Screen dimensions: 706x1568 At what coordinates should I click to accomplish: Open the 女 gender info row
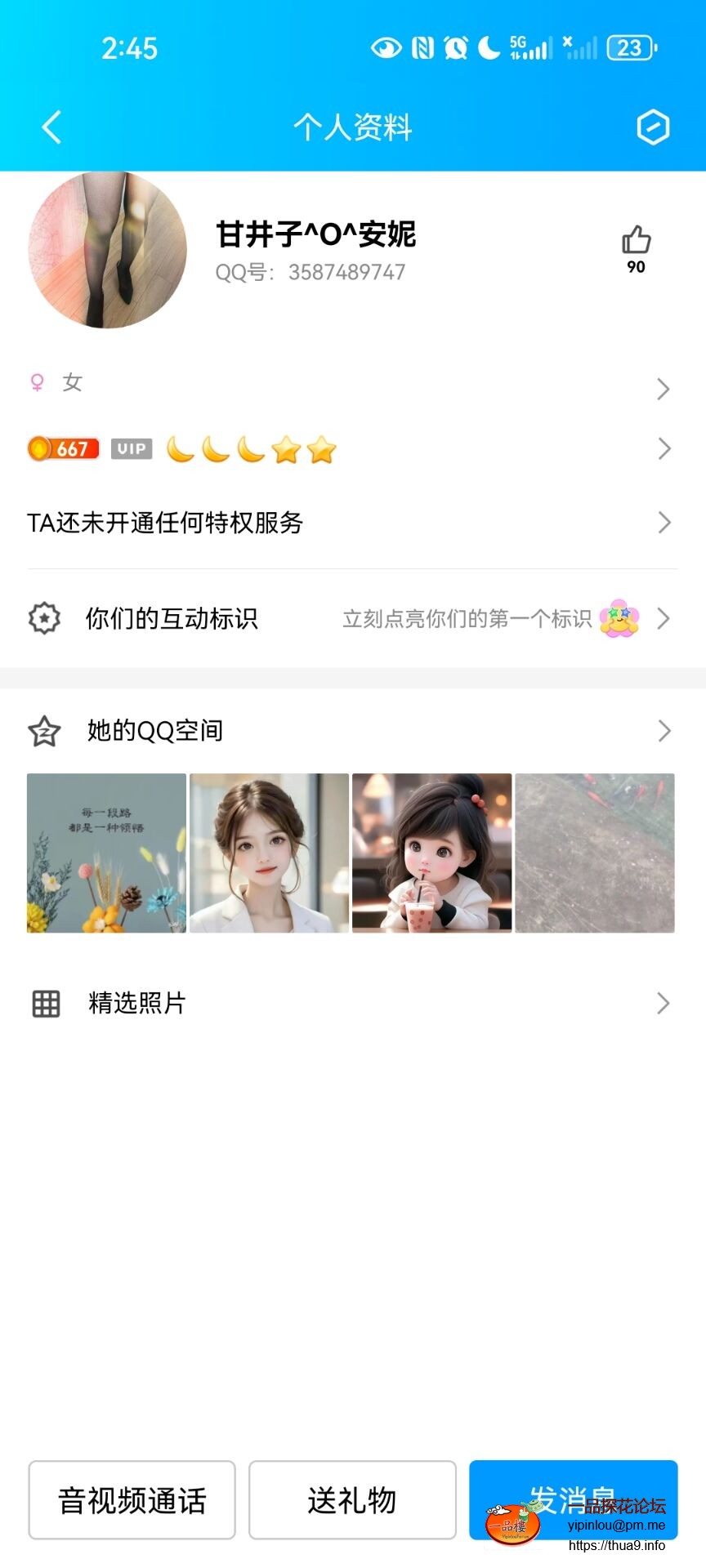pos(351,384)
